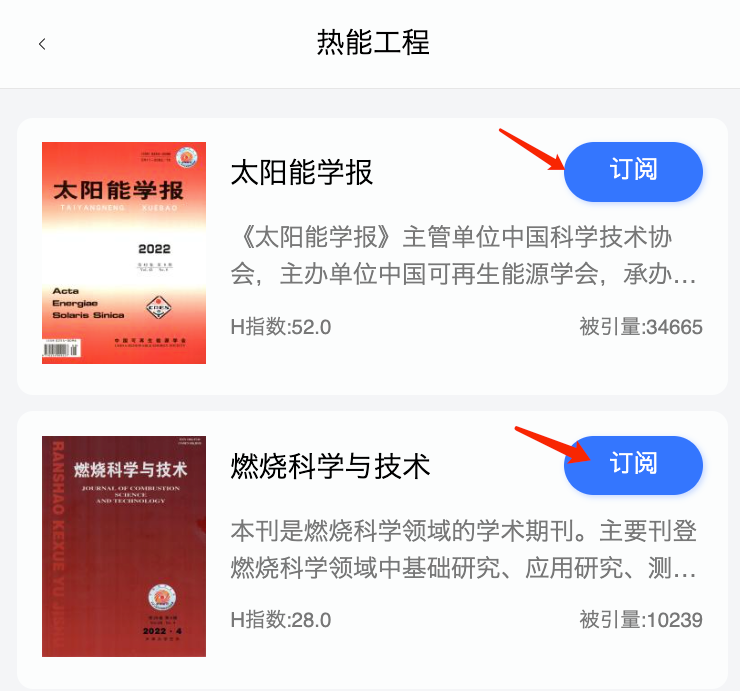Go back from 热能工程 page
740x691 pixels.
coord(42,44)
